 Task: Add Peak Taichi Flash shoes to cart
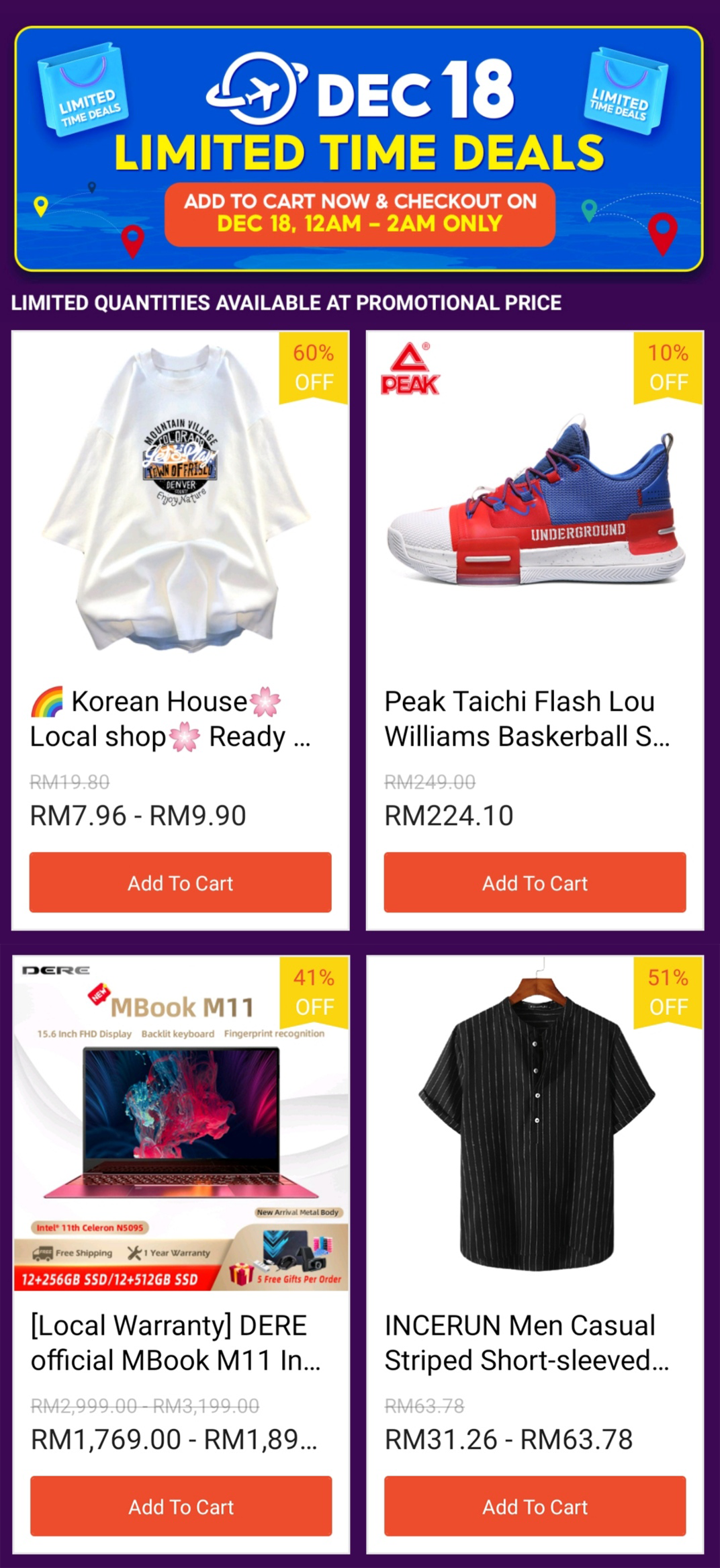(535, 882)
